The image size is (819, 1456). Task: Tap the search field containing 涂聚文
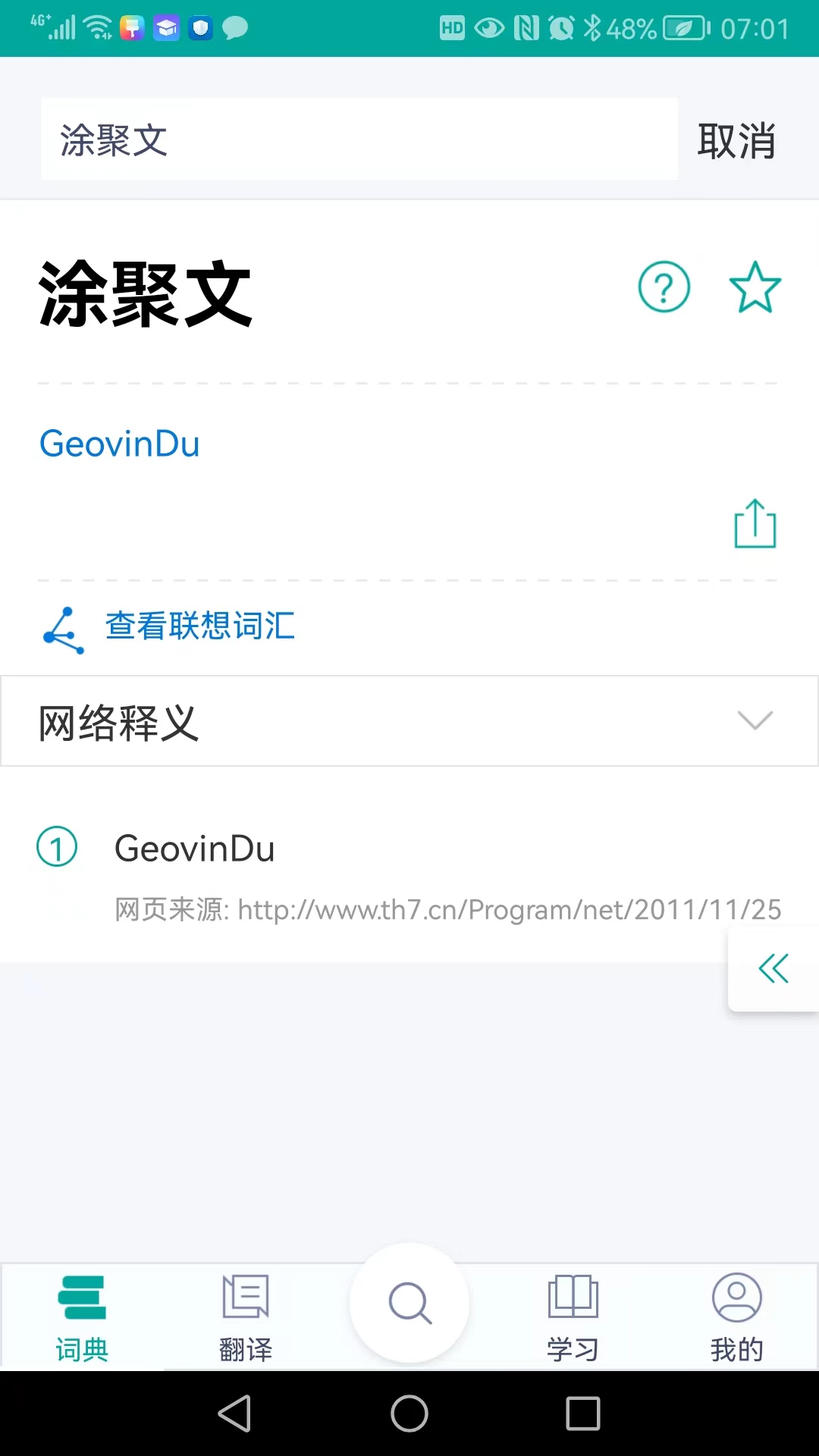(359, 140)
